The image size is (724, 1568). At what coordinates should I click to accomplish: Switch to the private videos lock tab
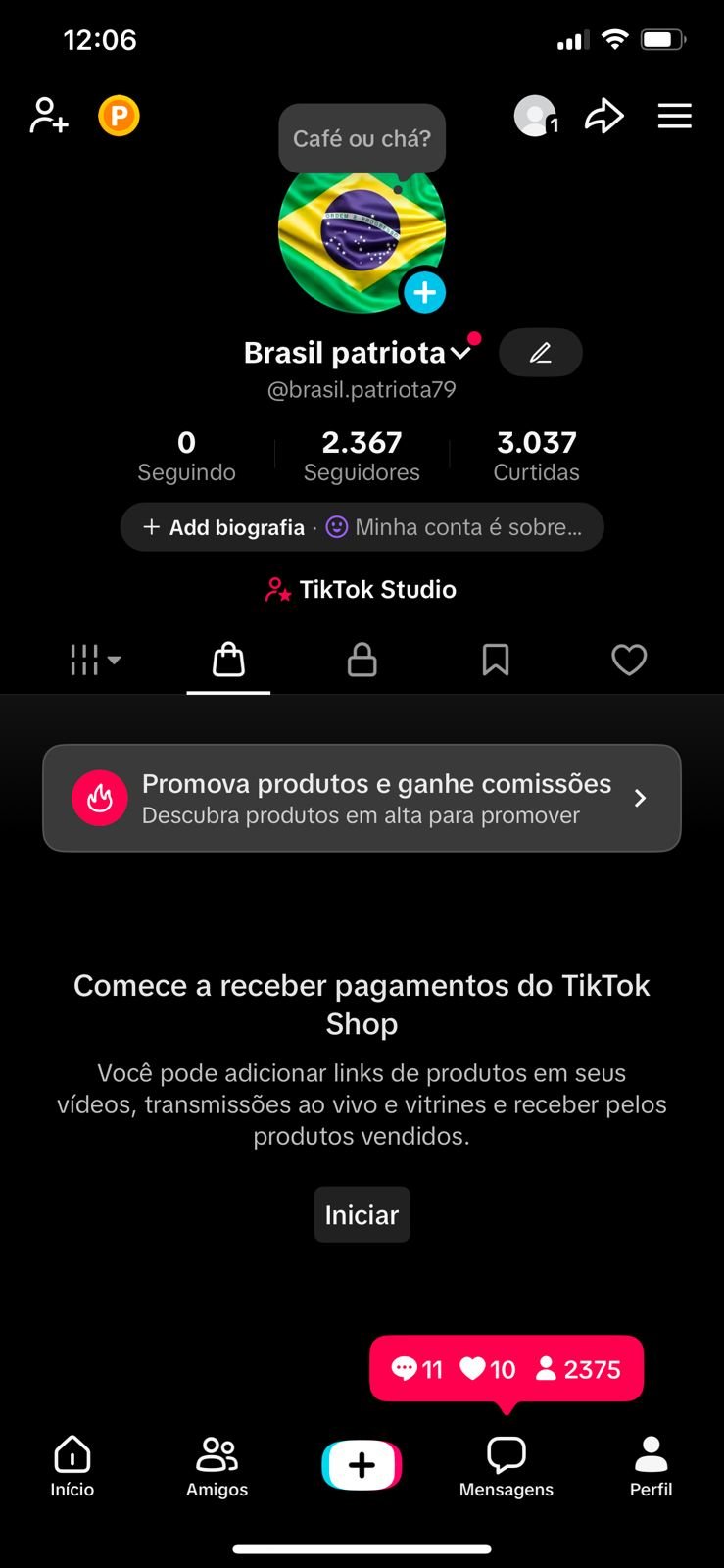(x=362, y=660)
